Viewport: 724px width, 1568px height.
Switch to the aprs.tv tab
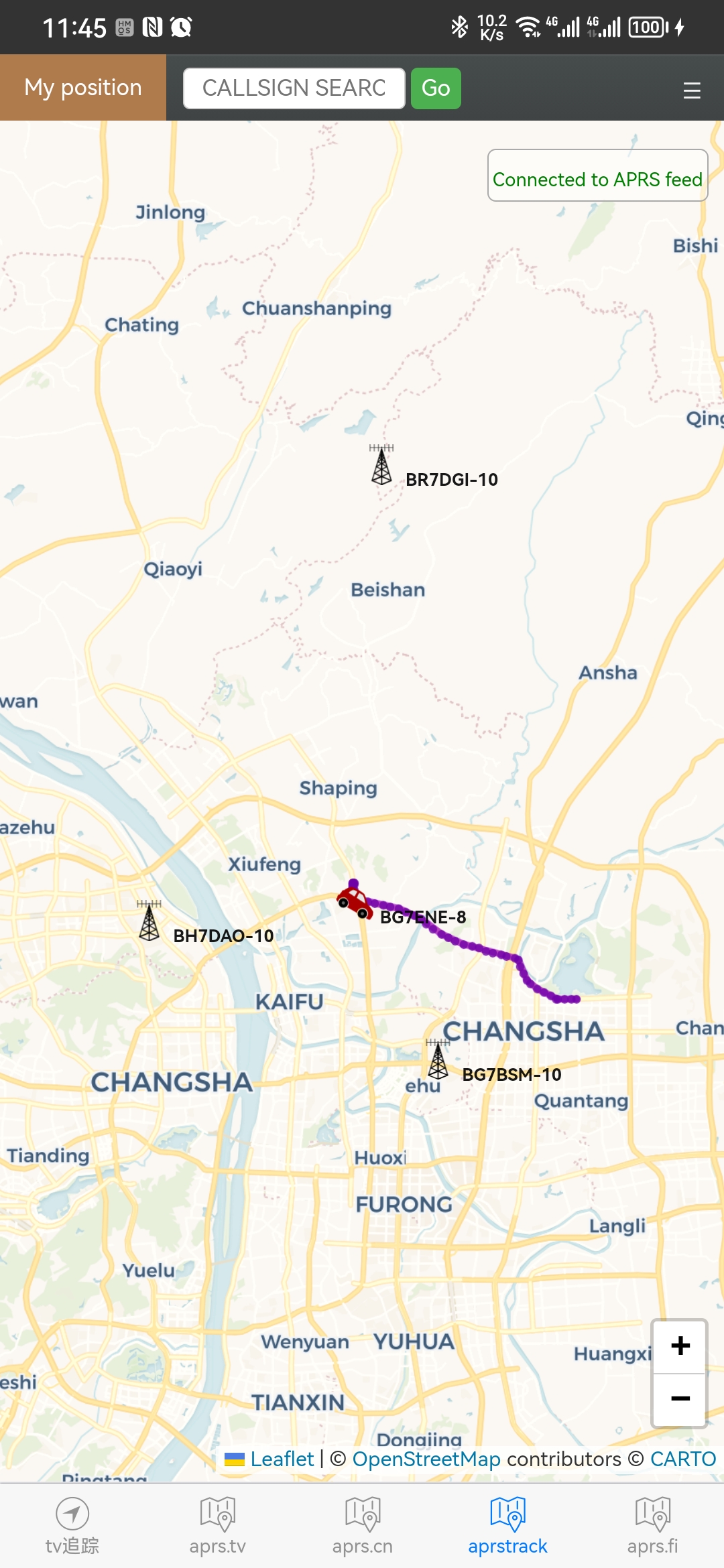pos(217,1526)
